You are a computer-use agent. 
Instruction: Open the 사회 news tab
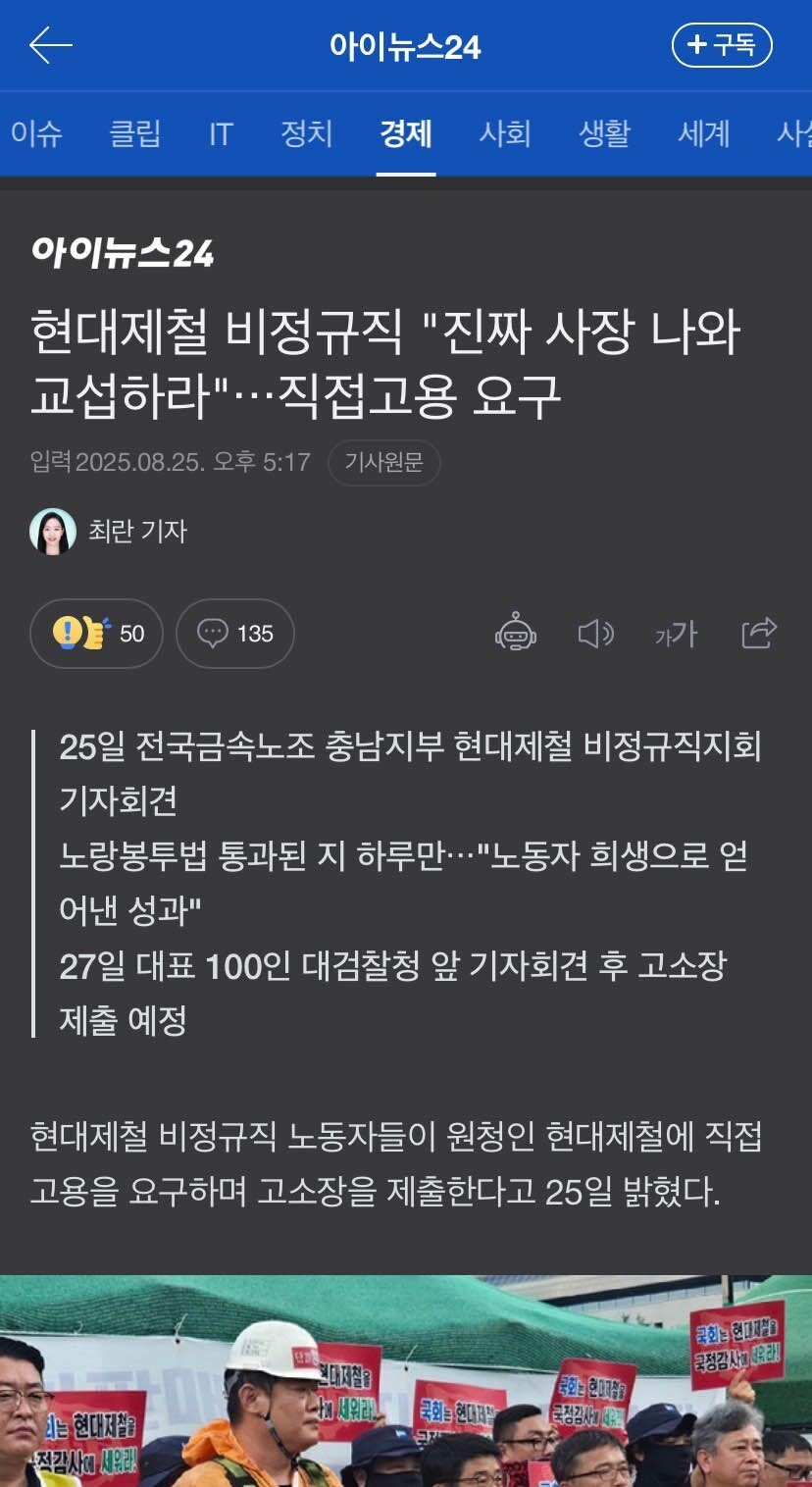504,134
